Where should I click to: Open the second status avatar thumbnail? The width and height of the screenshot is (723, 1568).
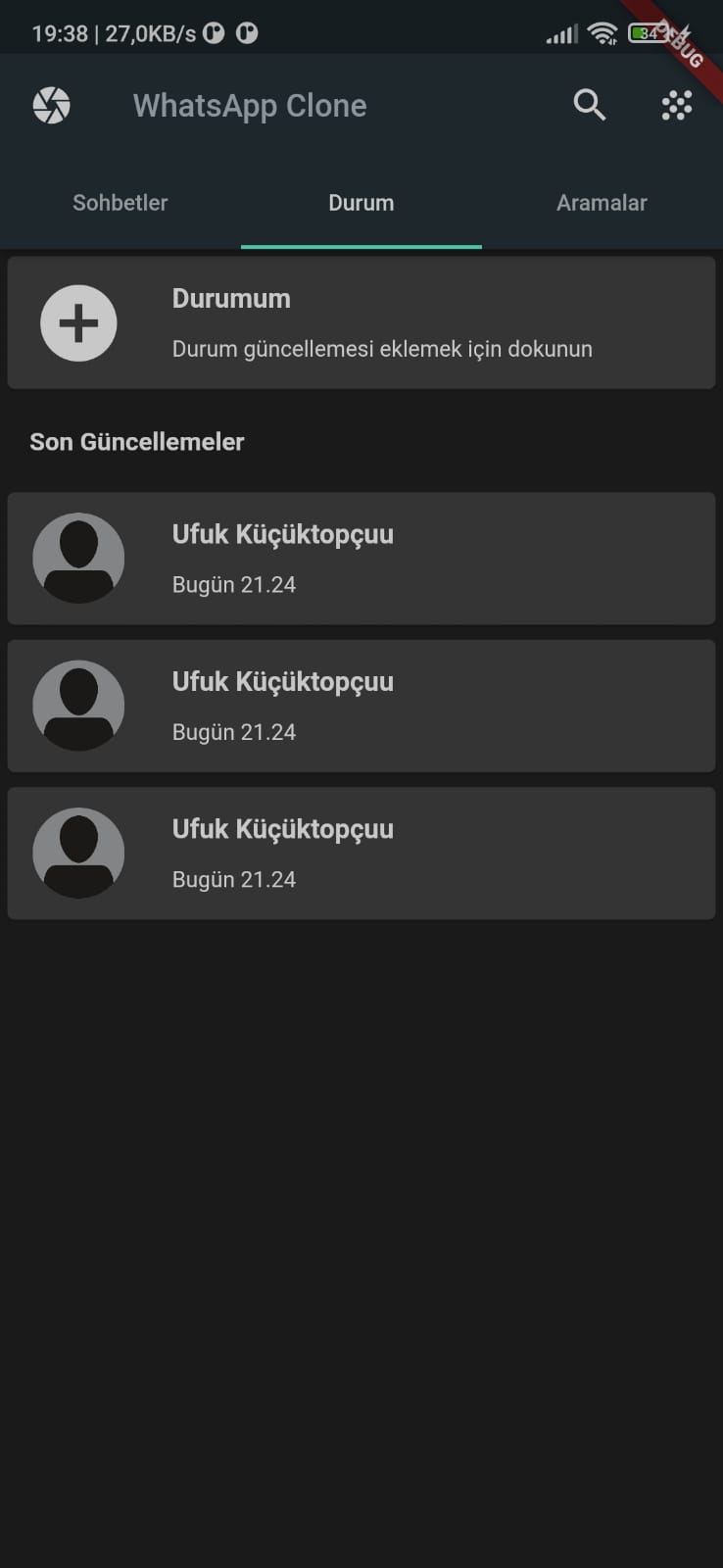(x=78, y=706)
